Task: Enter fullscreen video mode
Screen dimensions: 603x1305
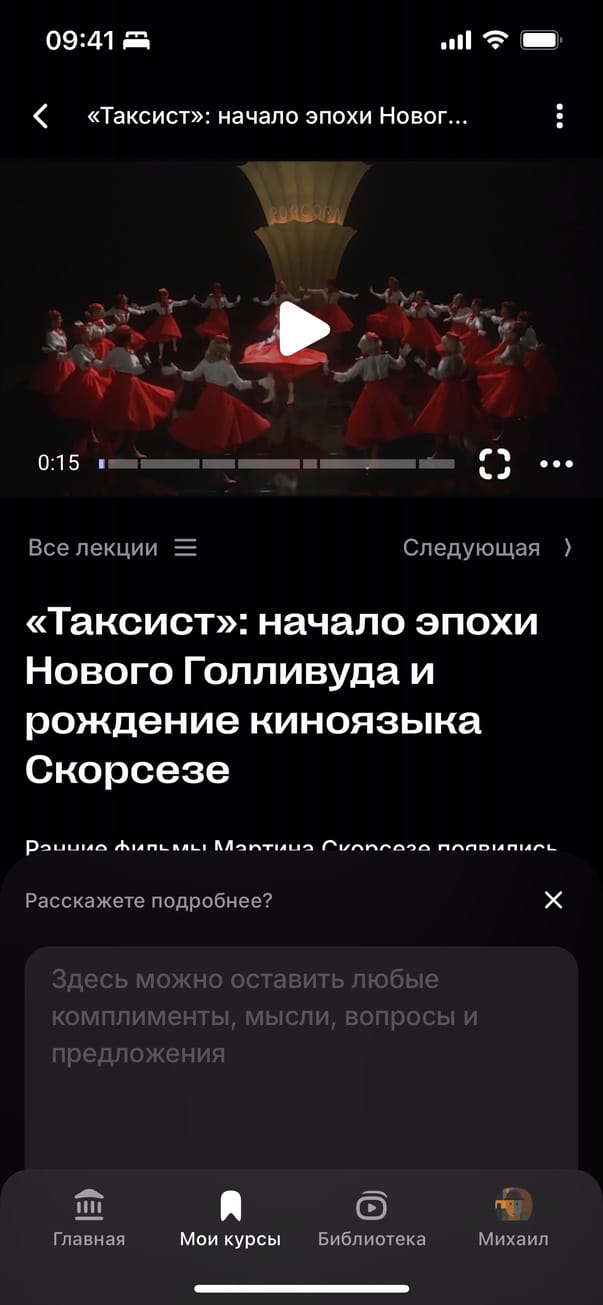Action: click(495, 463)
